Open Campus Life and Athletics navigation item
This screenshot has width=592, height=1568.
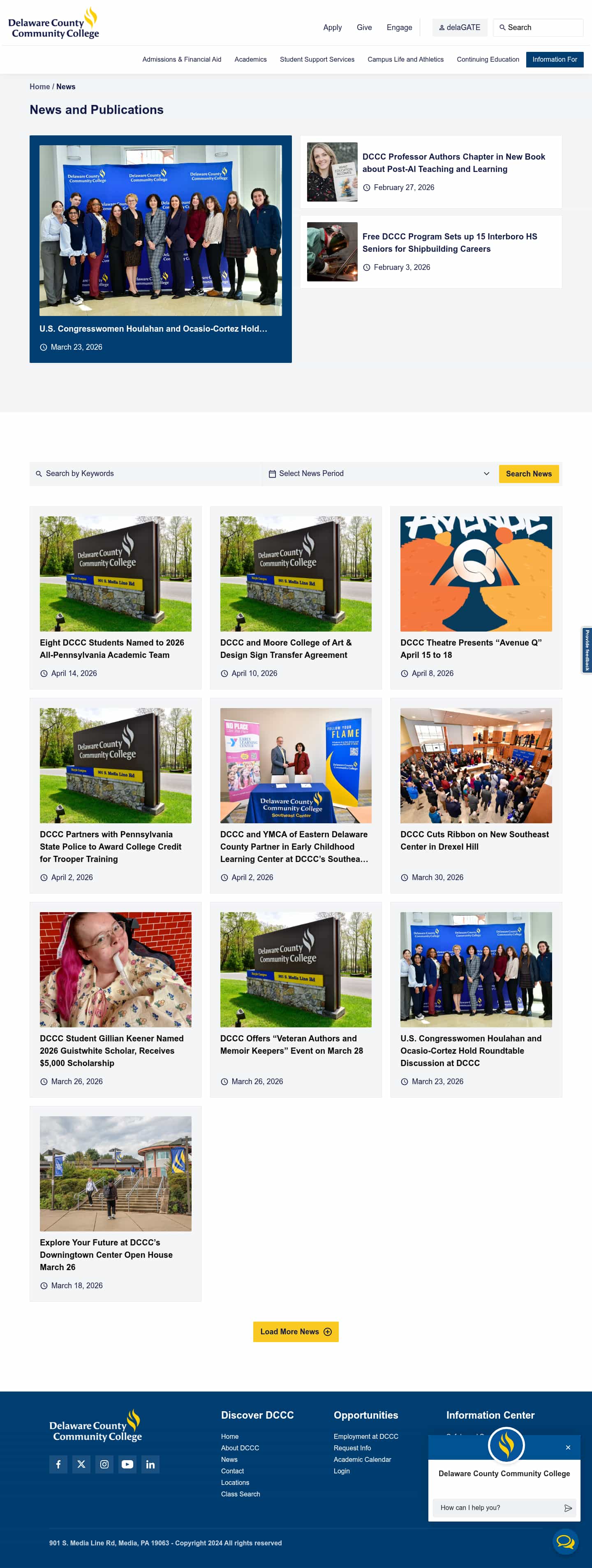tap(405, 59)
